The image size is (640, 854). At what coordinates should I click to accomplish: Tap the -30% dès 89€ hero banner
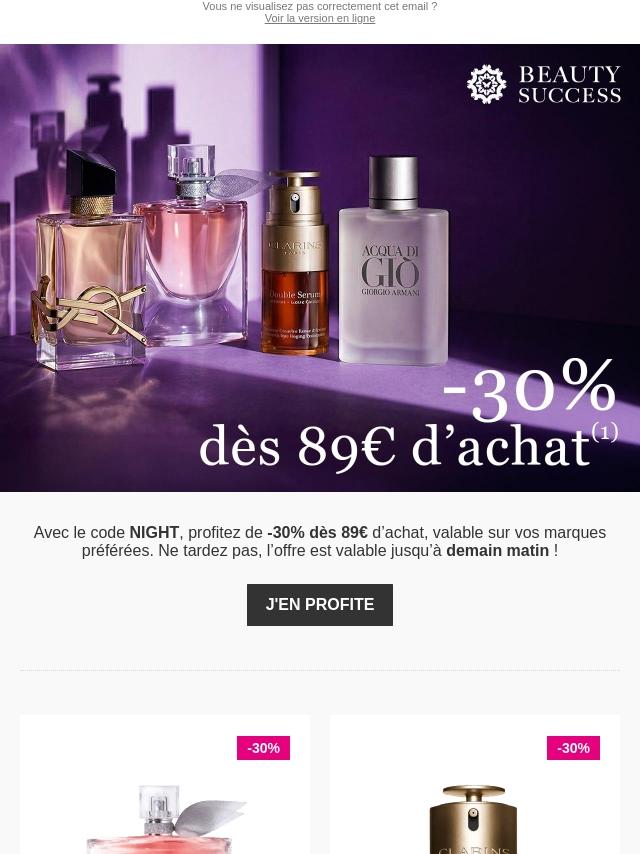(x=320, y=268)
